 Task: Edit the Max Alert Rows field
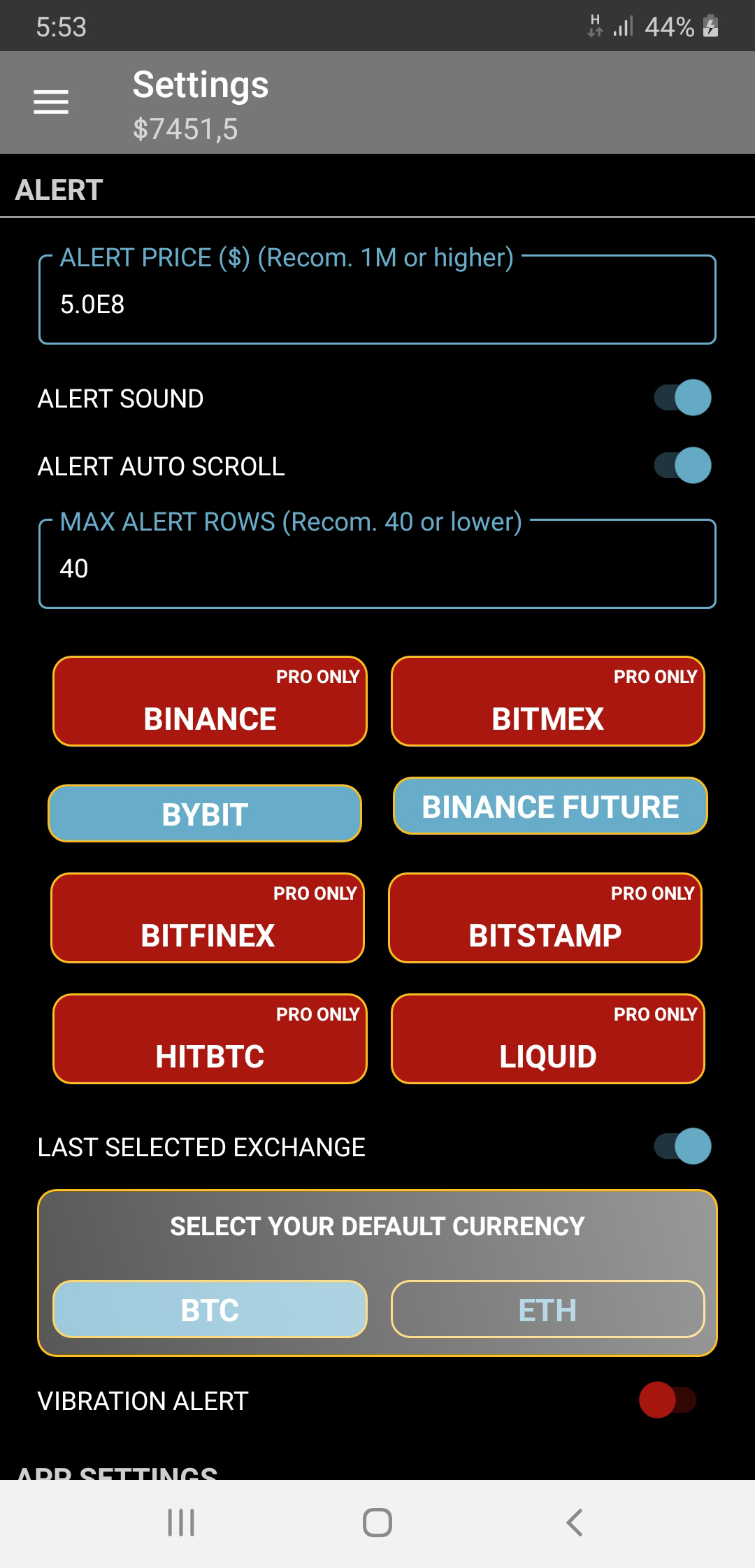[x=377, y=568]
